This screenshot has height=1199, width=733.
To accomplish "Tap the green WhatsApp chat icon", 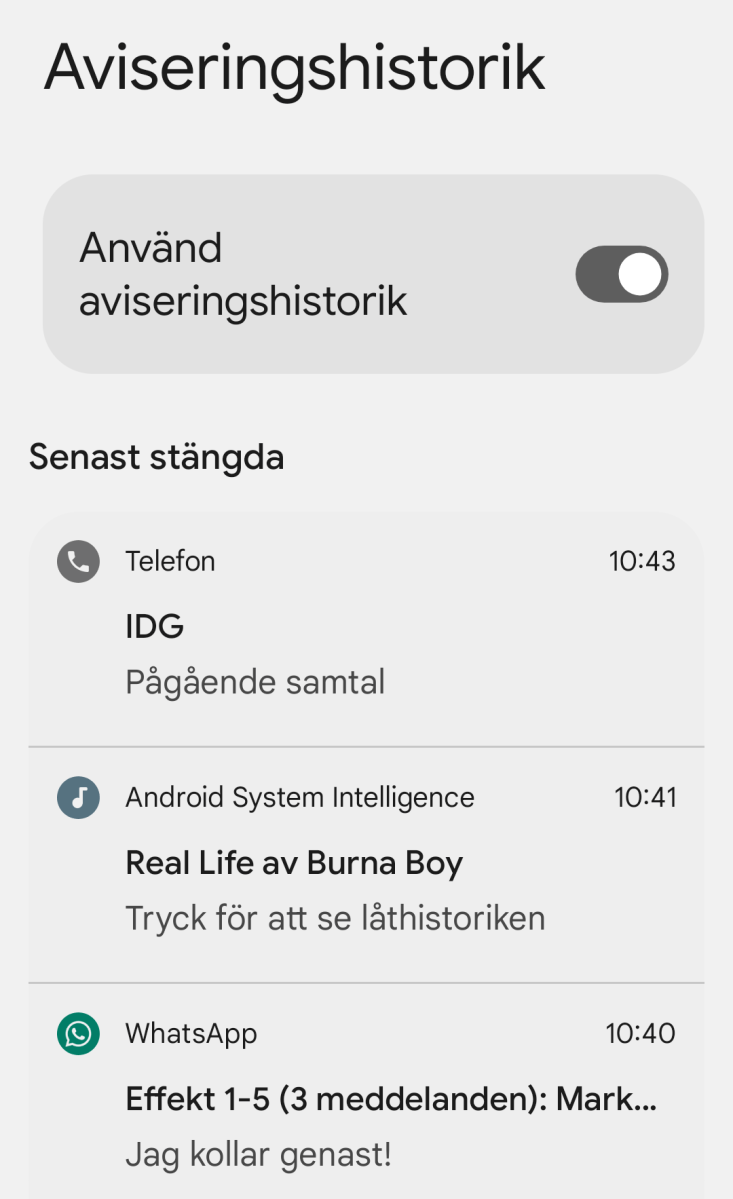I will pos(78,1034).
